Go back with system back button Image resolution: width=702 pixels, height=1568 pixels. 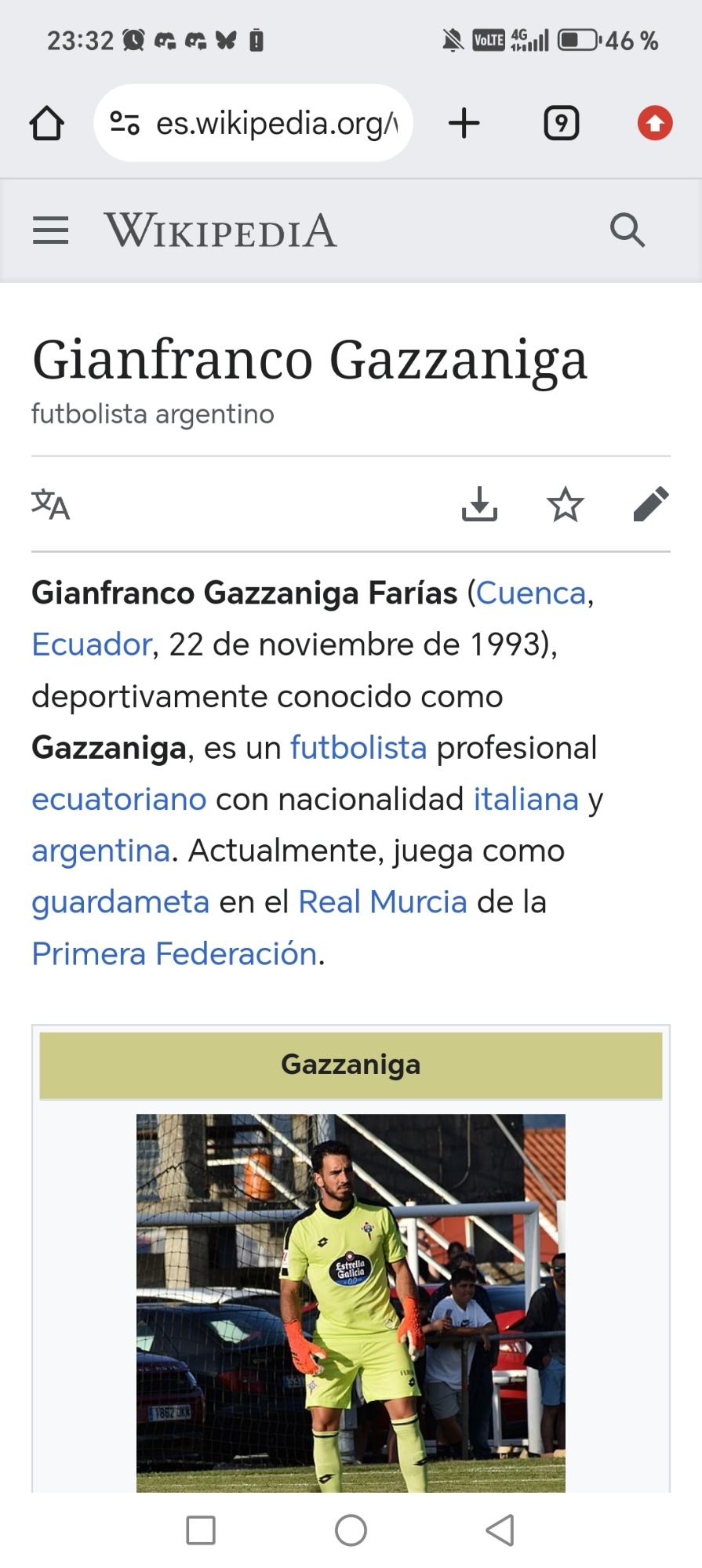[x=500, y=1530]
